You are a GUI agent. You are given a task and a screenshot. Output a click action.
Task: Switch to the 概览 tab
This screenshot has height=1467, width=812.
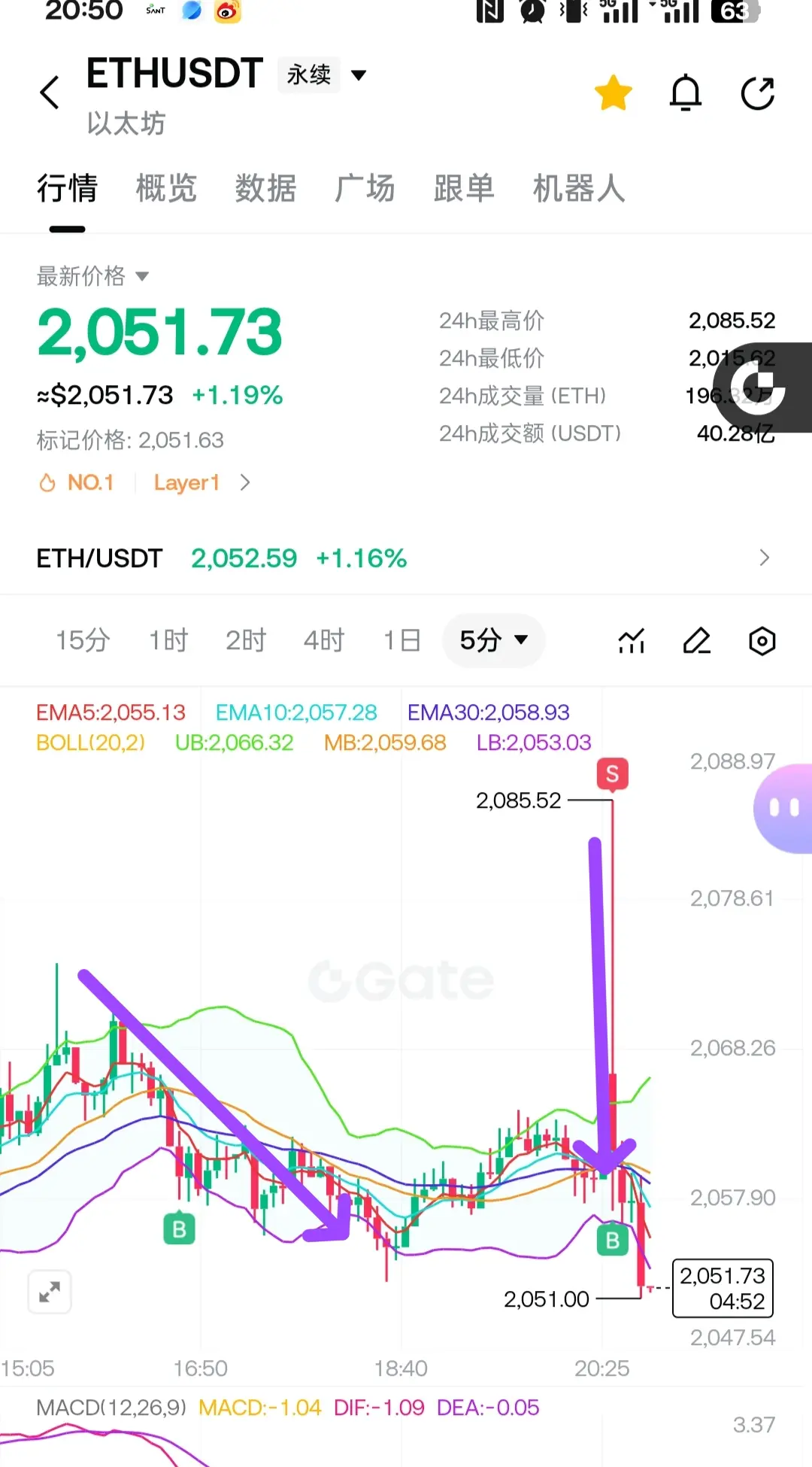pos(166,188)
